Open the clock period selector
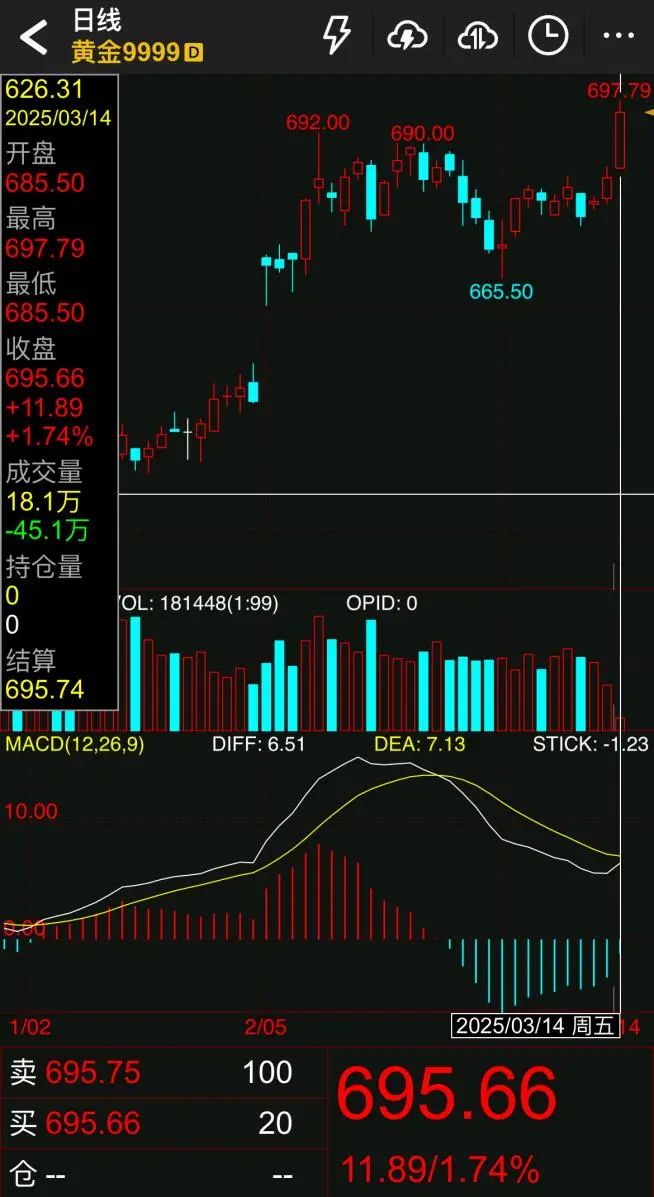The image size is (654, 1197). pyautogui.click(x=548, y=35)
